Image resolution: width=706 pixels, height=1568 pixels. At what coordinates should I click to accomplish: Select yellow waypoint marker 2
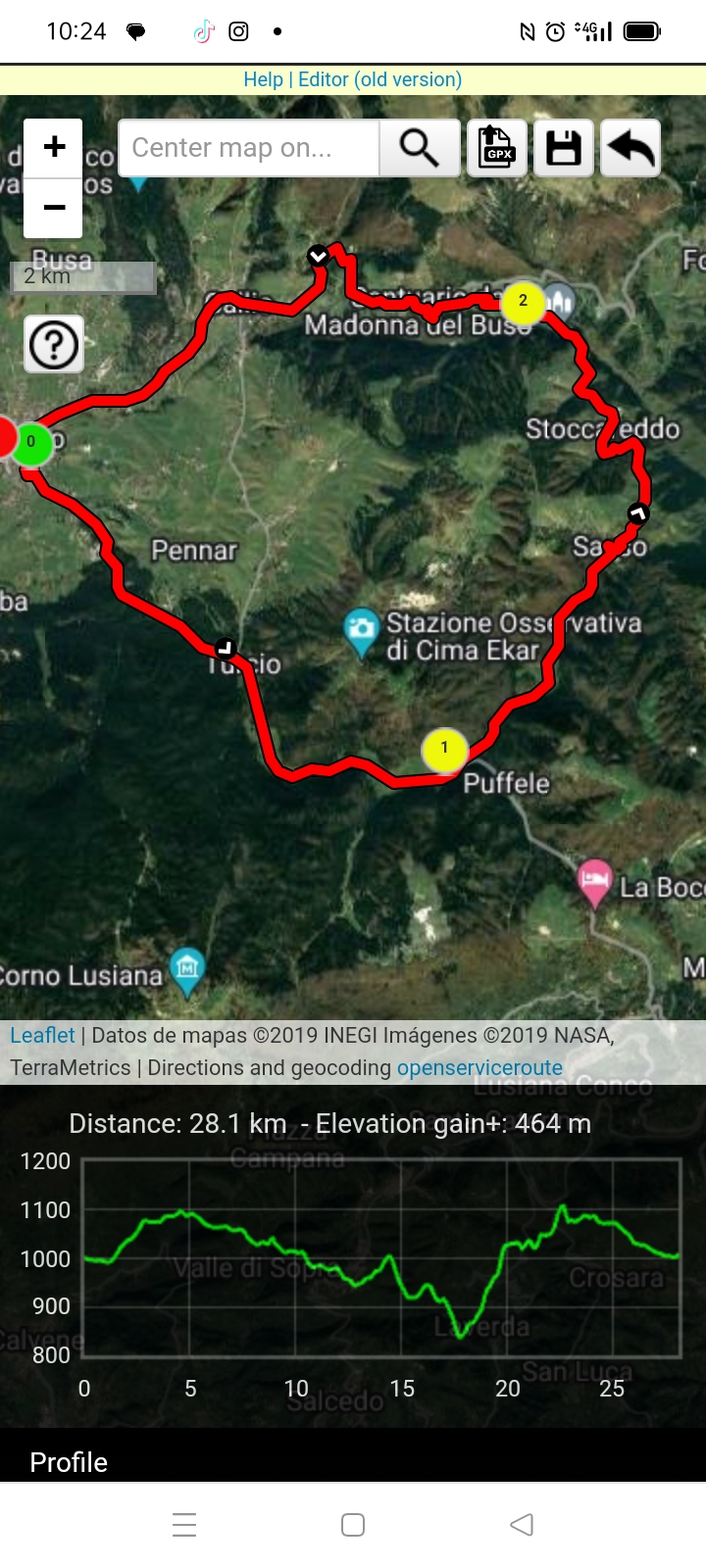(x=523, y=301)
